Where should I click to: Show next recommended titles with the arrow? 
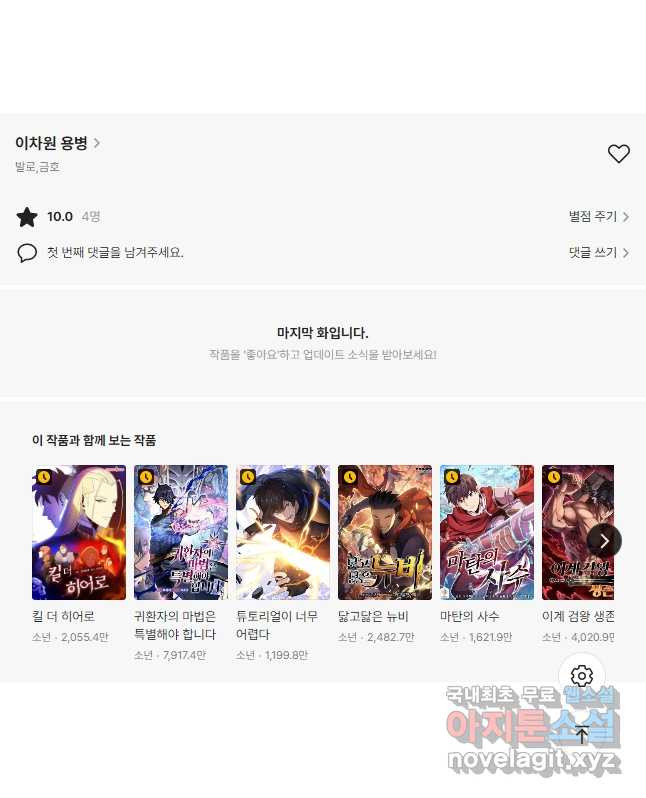point(604,541)
